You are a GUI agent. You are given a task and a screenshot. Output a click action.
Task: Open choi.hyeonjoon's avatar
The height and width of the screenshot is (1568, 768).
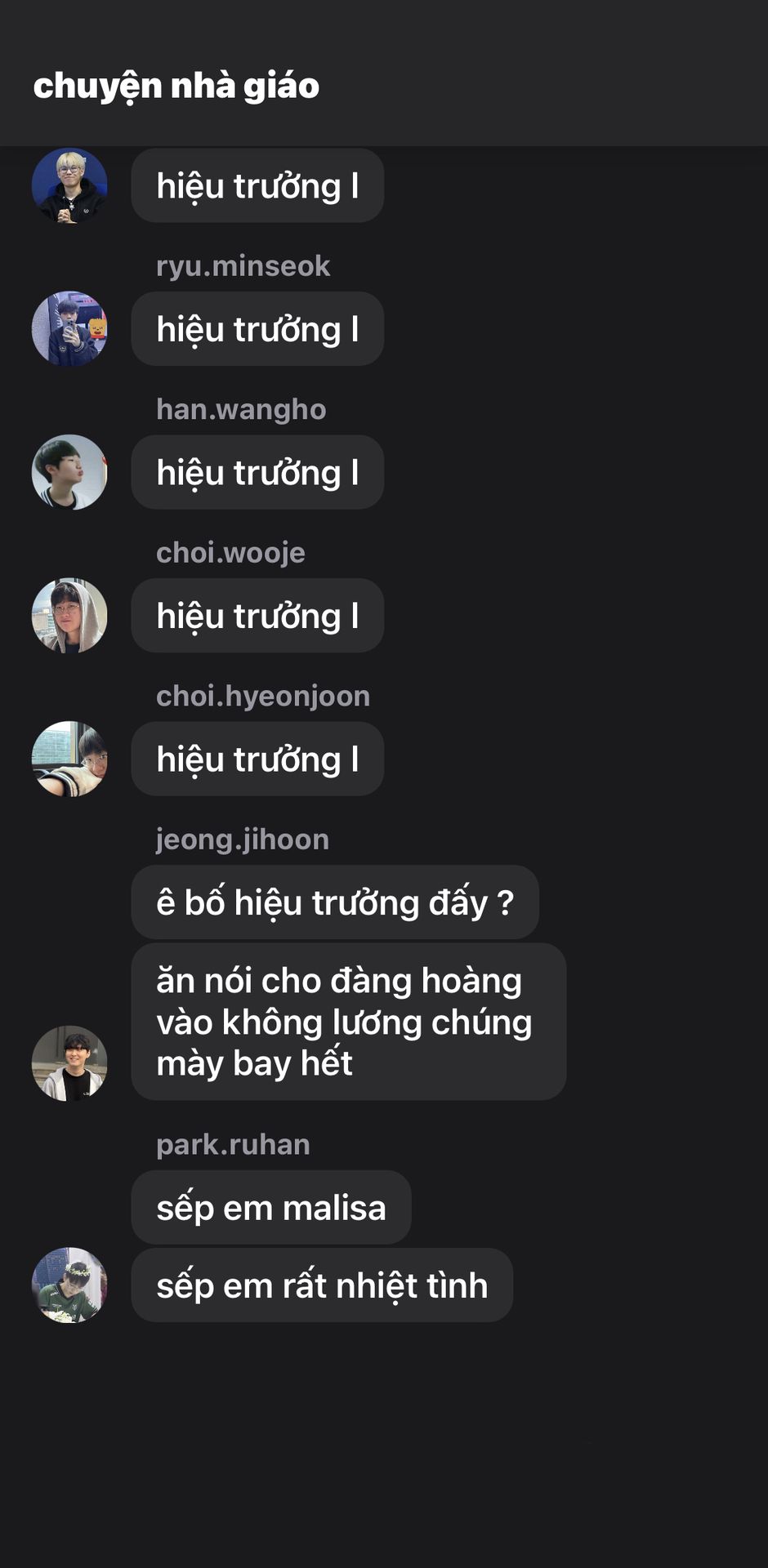pyautogui.click(x=69, y=759)
